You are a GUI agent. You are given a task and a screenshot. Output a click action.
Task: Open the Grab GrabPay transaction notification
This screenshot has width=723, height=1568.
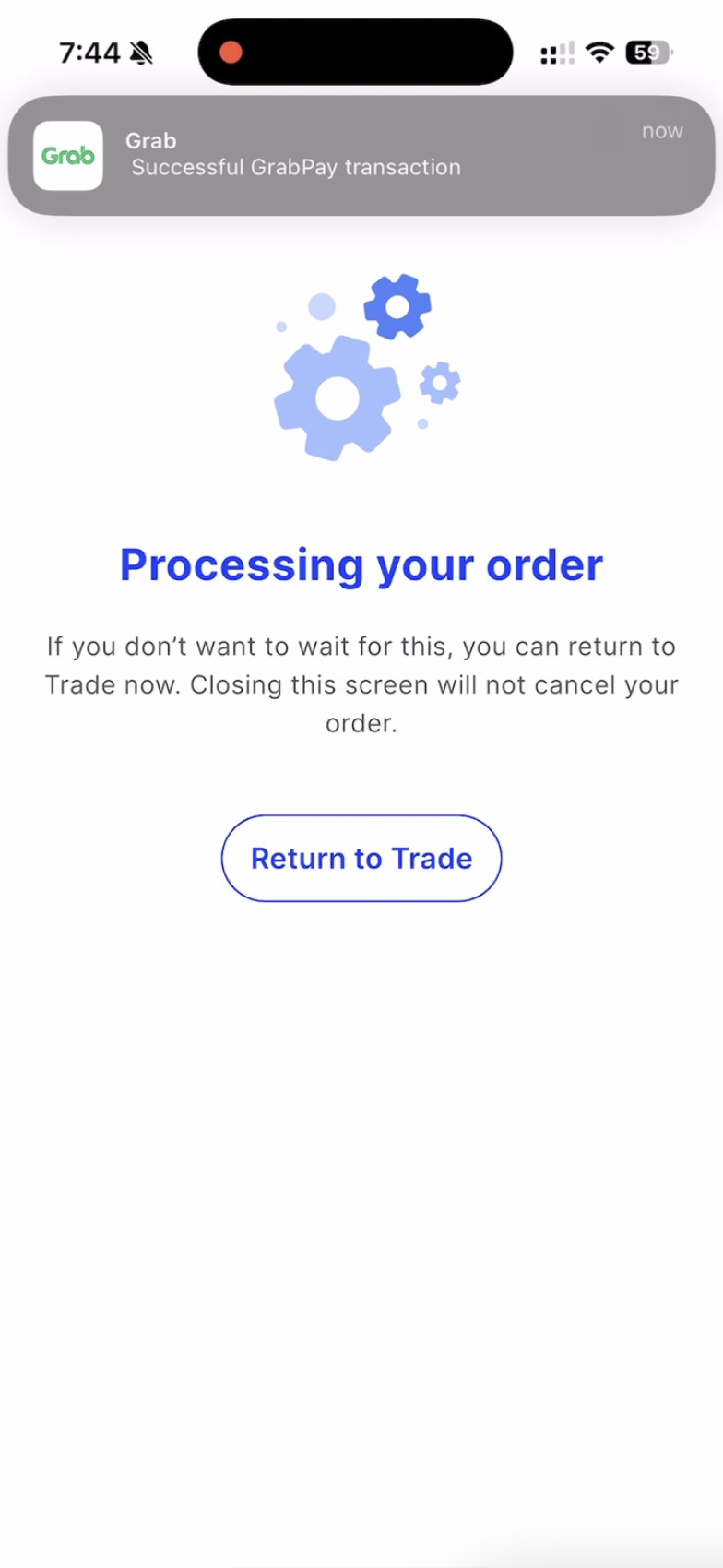click(x=361, y=155)
